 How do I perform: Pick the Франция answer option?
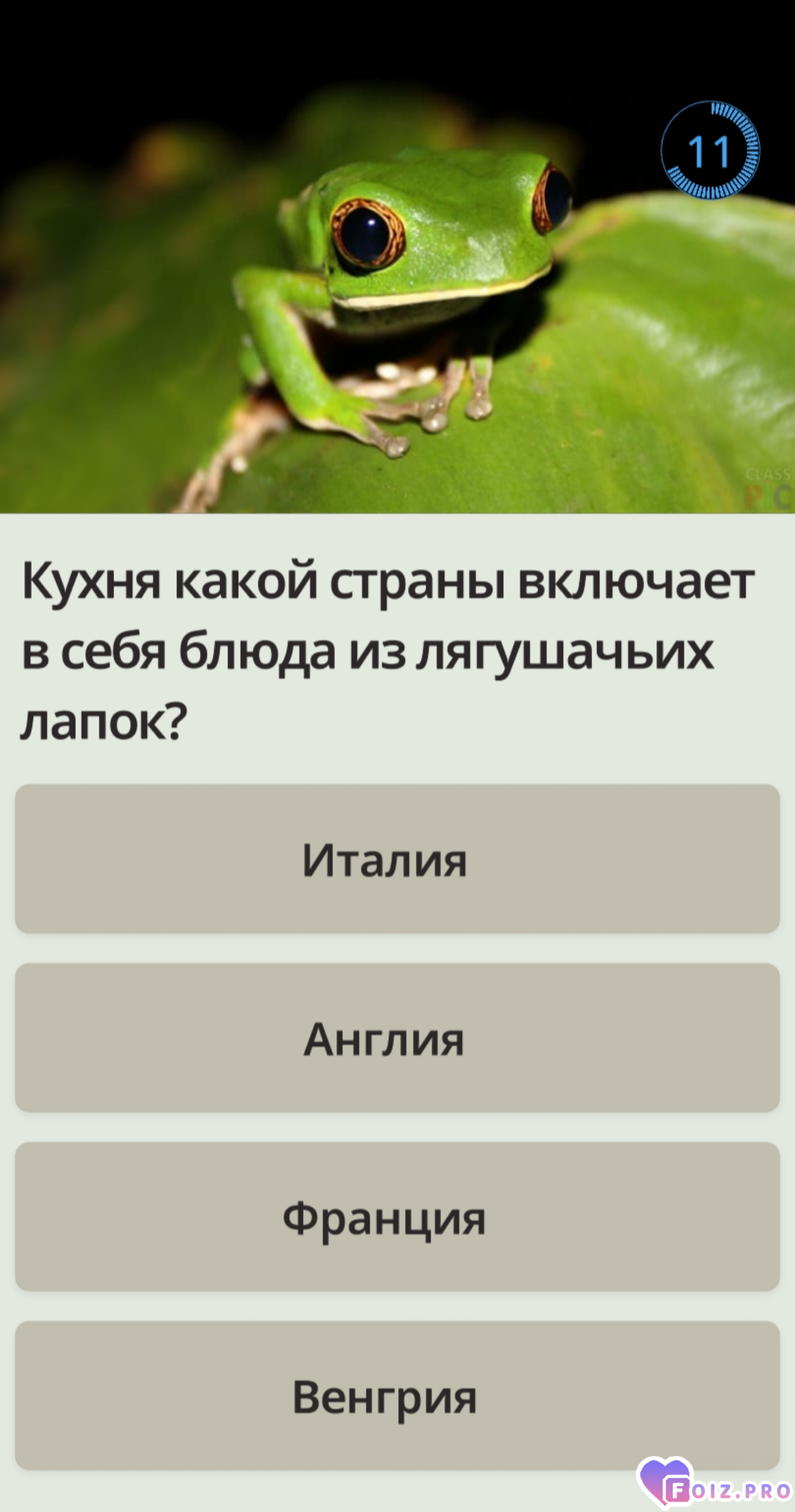397,1217
